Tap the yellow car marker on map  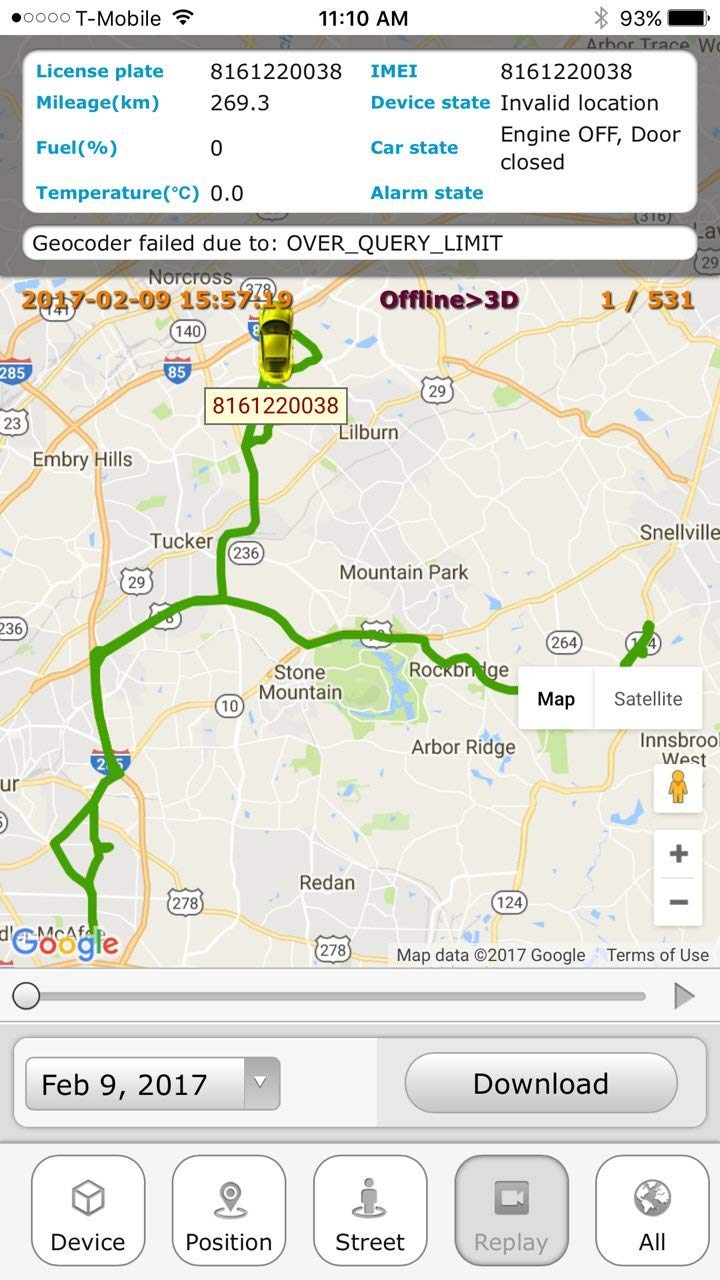[275, 342]
